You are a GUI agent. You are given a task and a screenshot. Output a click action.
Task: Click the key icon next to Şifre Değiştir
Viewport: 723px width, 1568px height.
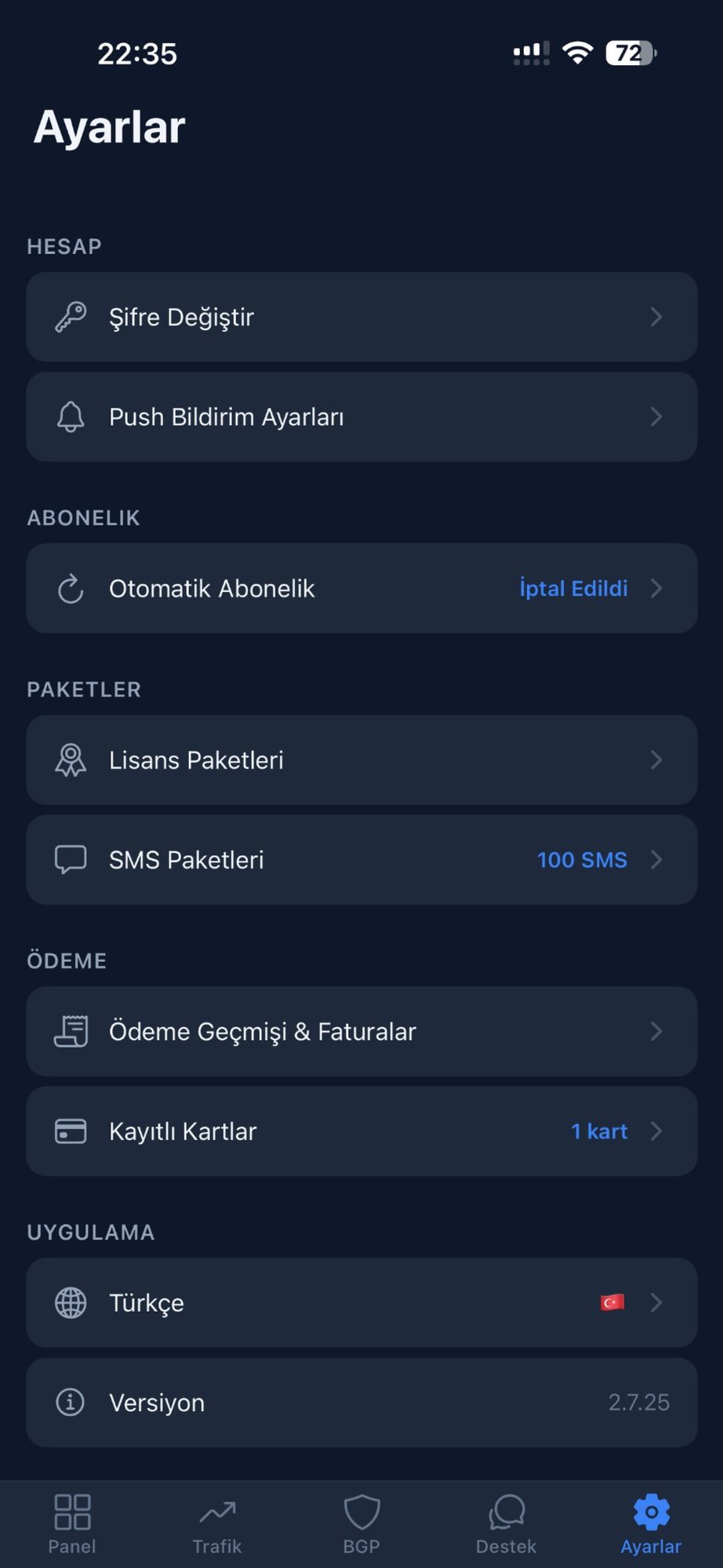pos(71,317)
